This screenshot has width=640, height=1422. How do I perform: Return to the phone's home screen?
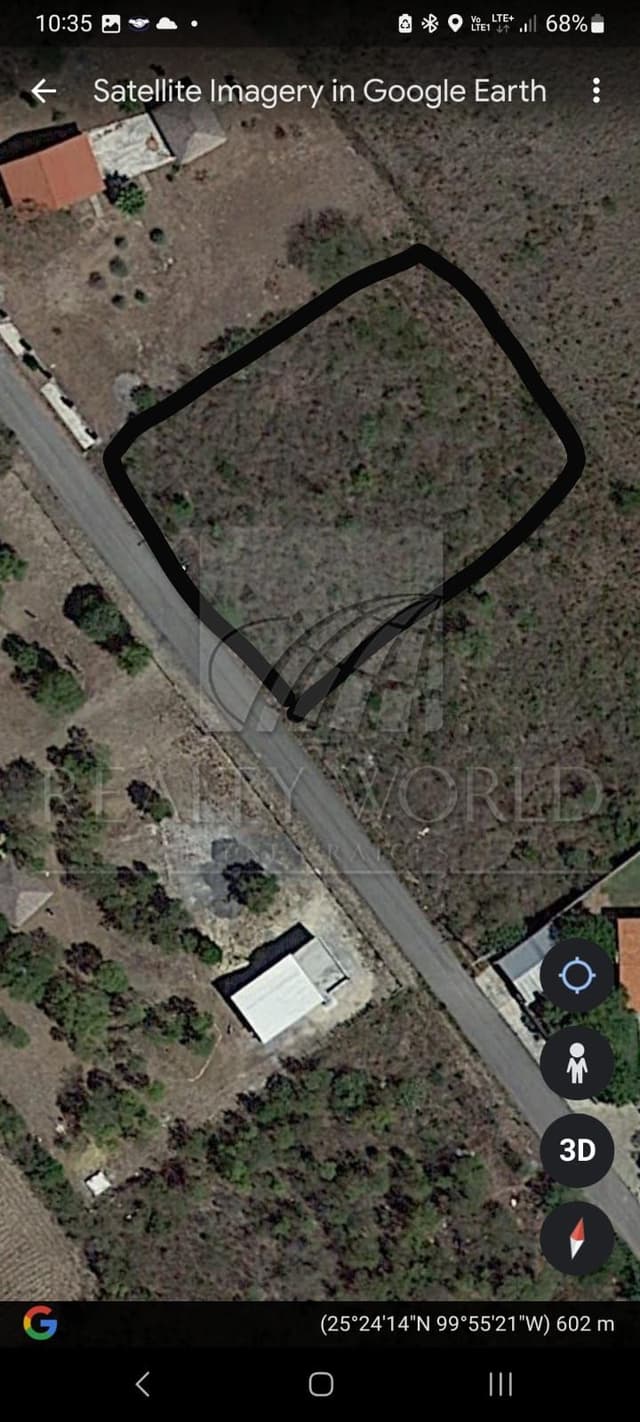(320, 1384)
